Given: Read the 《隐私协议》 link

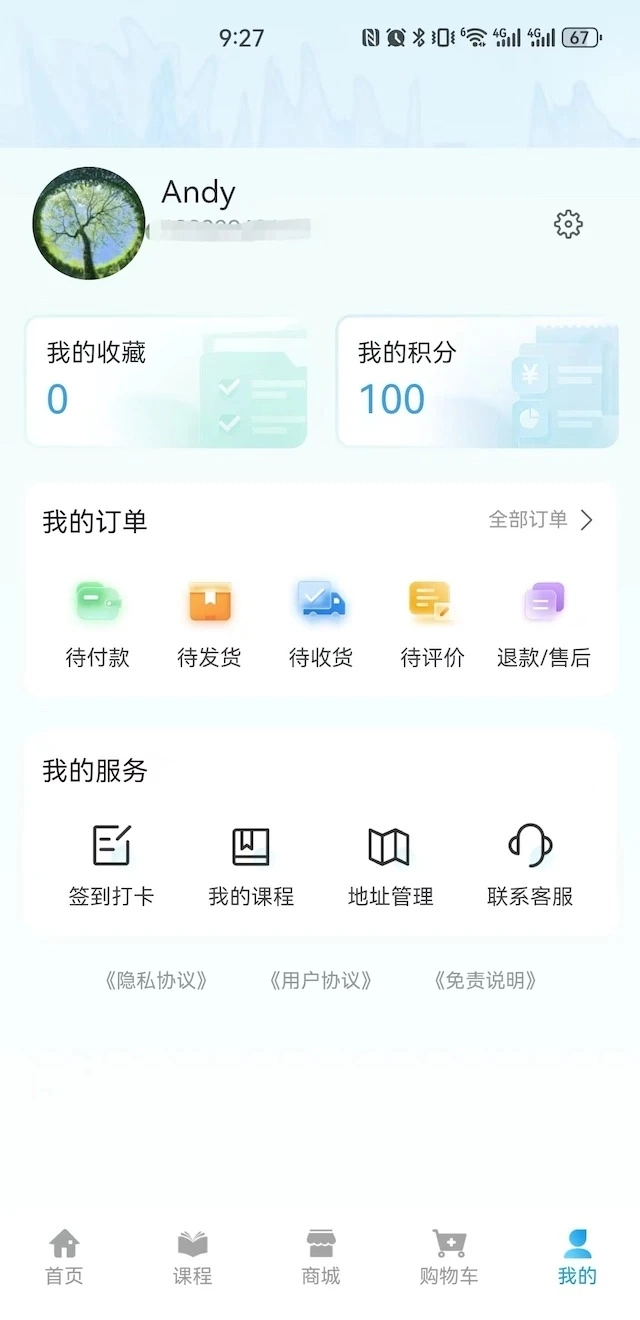Looking at the screenshot, I should click(156, 980).
